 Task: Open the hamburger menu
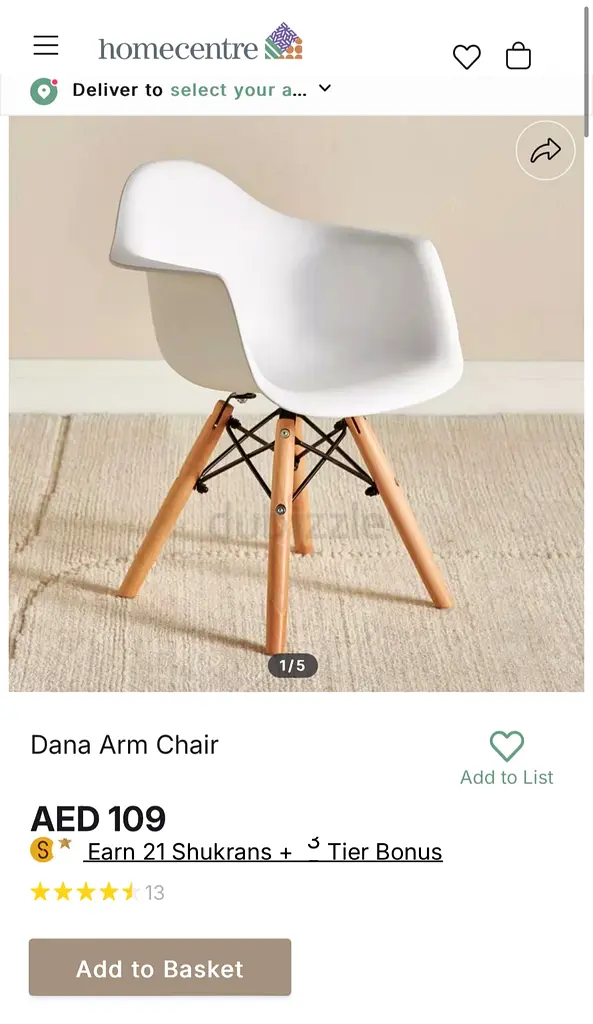(x=46, y=45)
